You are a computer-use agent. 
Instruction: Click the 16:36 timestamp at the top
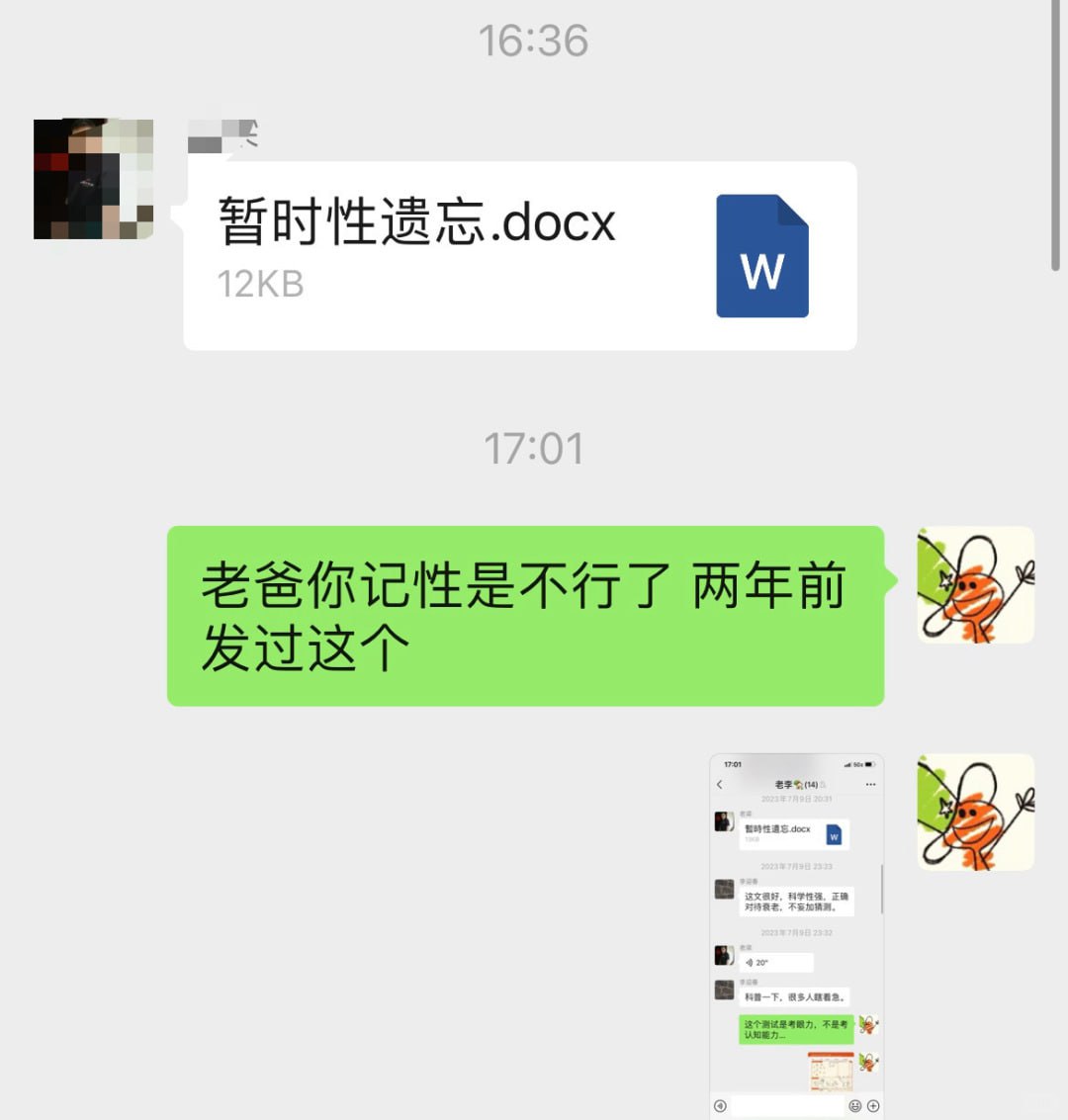pyautogui.click(x=534, y=40)
